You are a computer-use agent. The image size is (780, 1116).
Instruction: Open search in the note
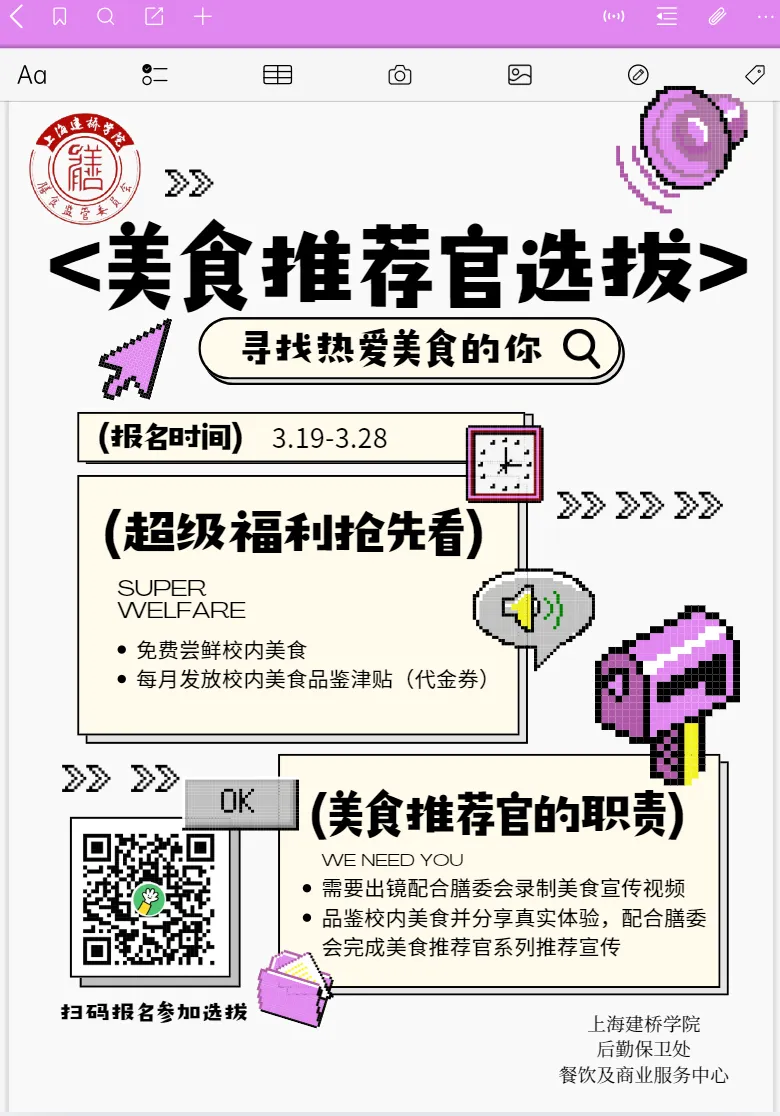pyautogui.click(x=106, y=17)
